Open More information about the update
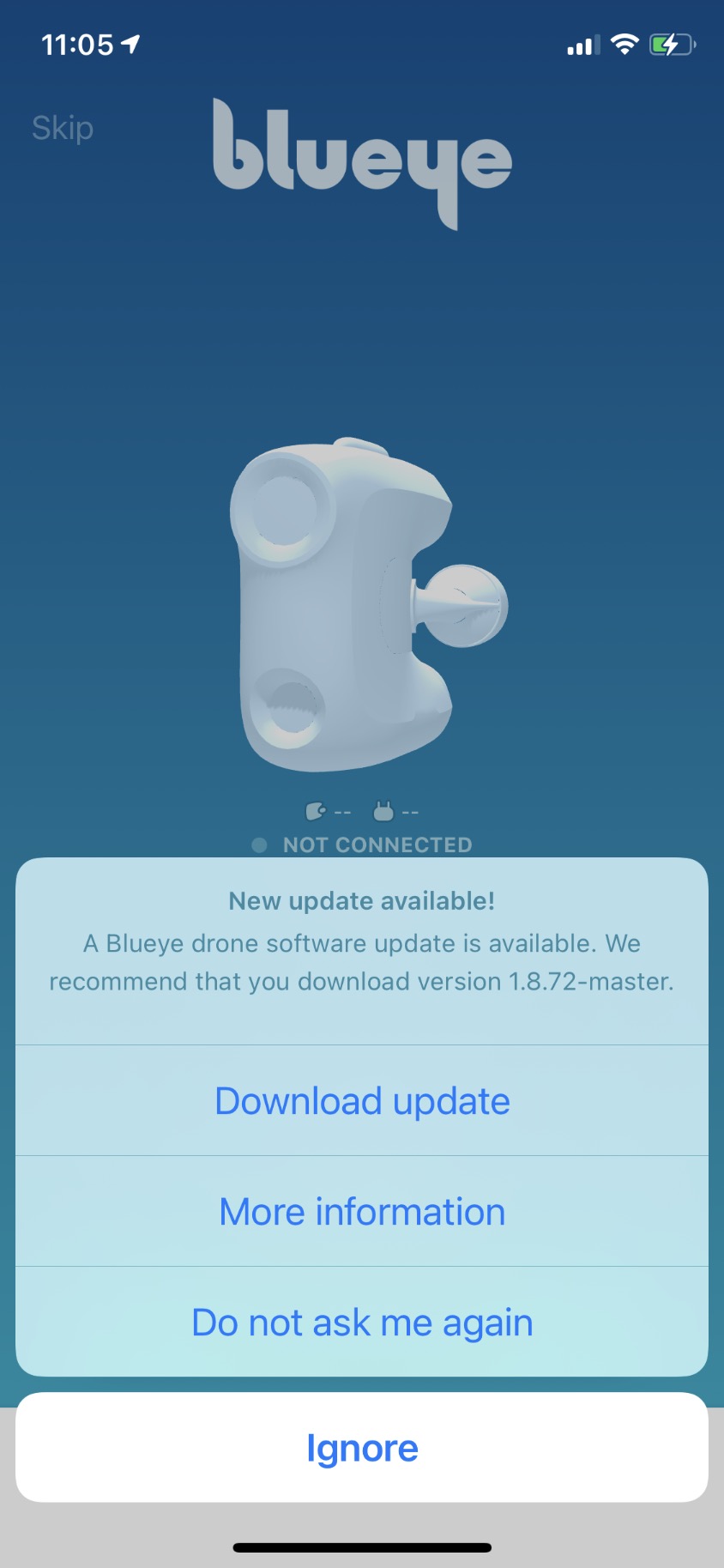Viewport: 724px width, 1568px height. pyautogui.click(x=362, y=1212)
